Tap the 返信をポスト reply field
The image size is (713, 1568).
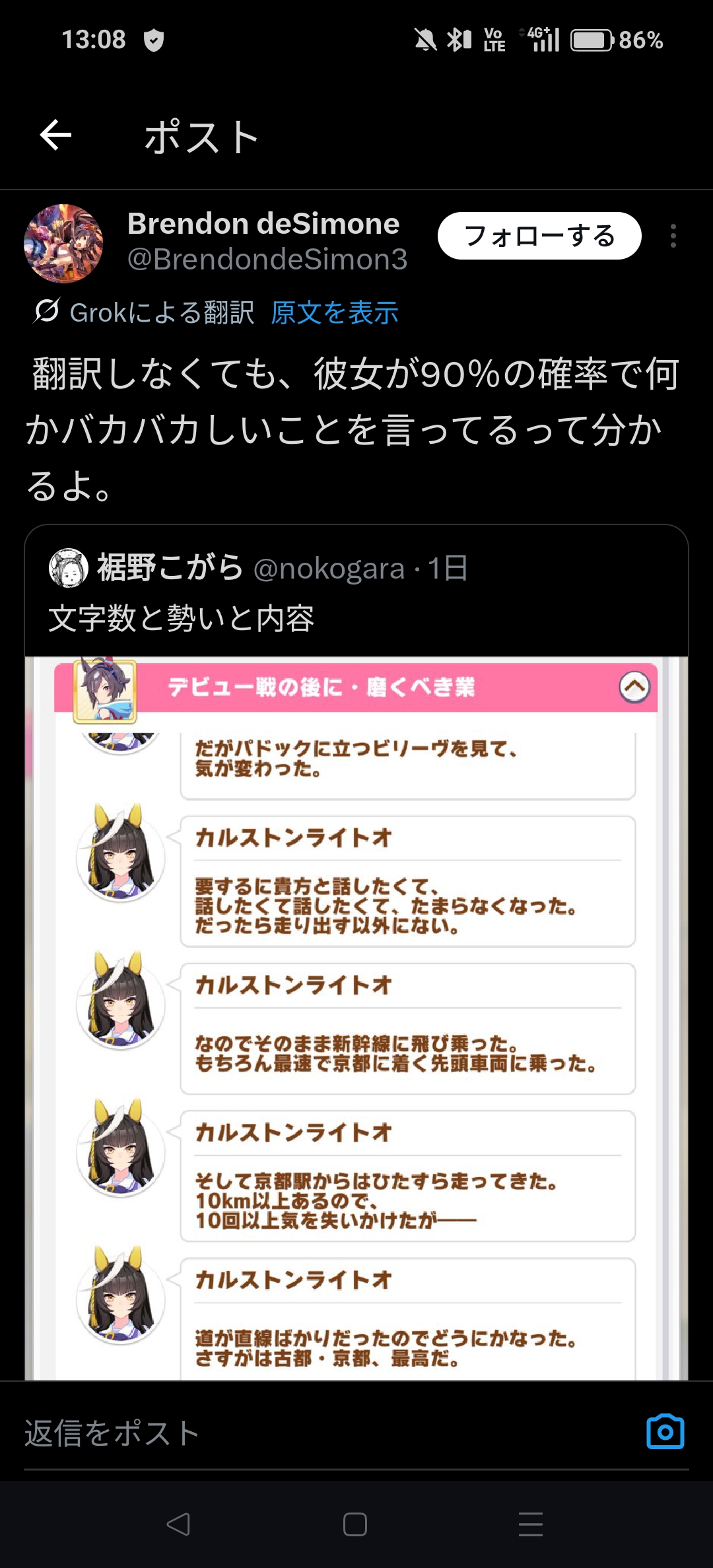(x=330, y=1433)
